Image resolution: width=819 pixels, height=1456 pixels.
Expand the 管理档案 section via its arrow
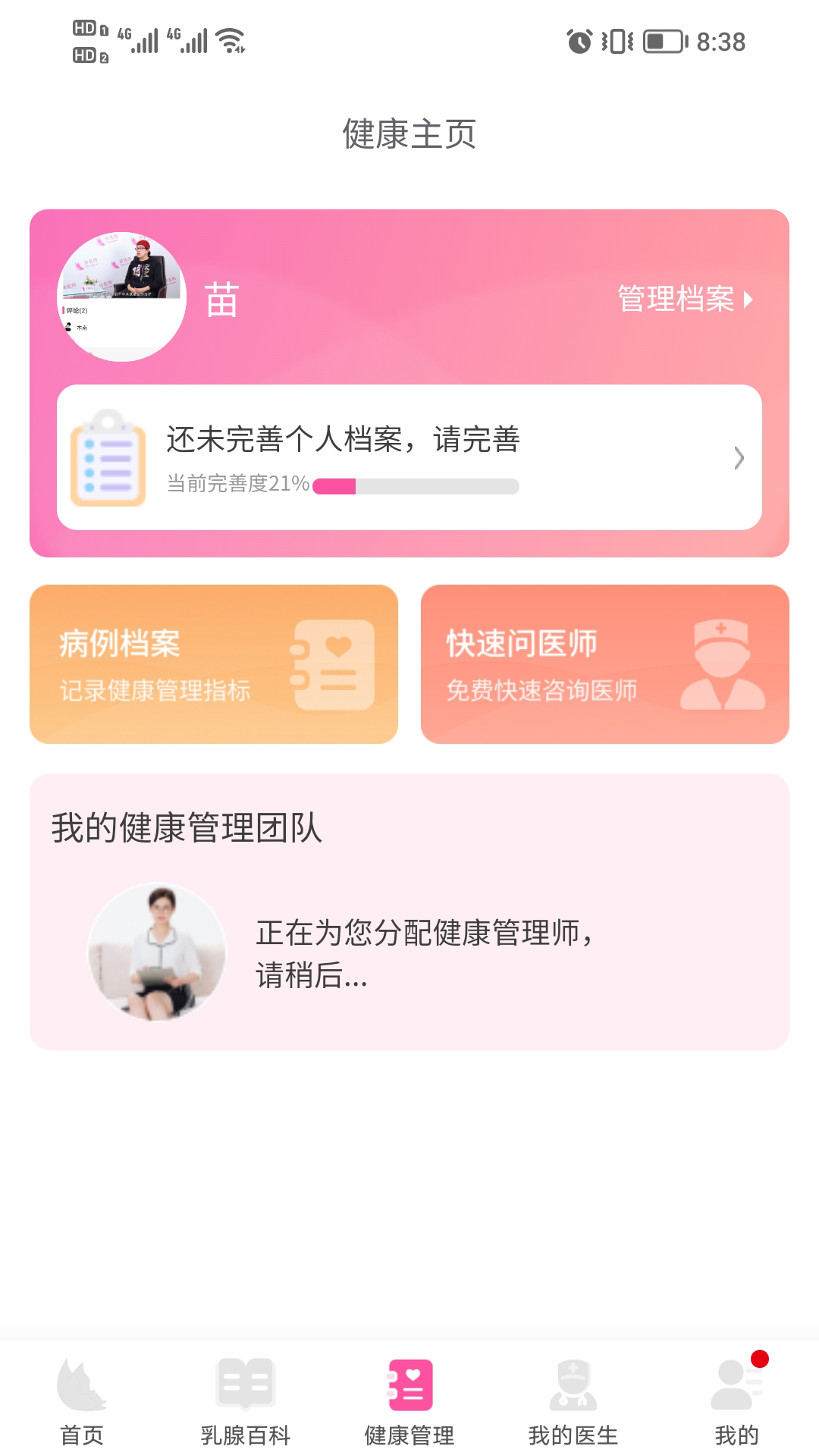point(752,300)
